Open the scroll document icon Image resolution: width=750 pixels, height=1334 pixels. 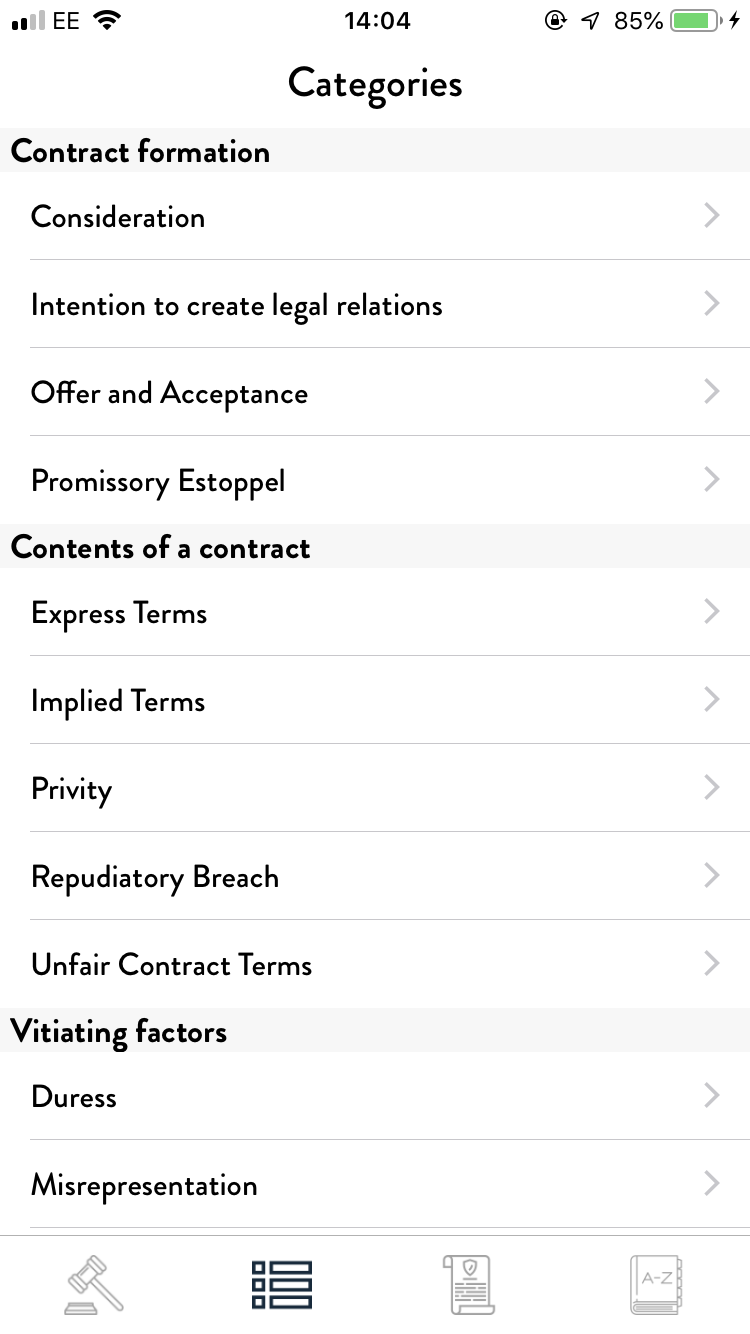(x=468, y=1285)
